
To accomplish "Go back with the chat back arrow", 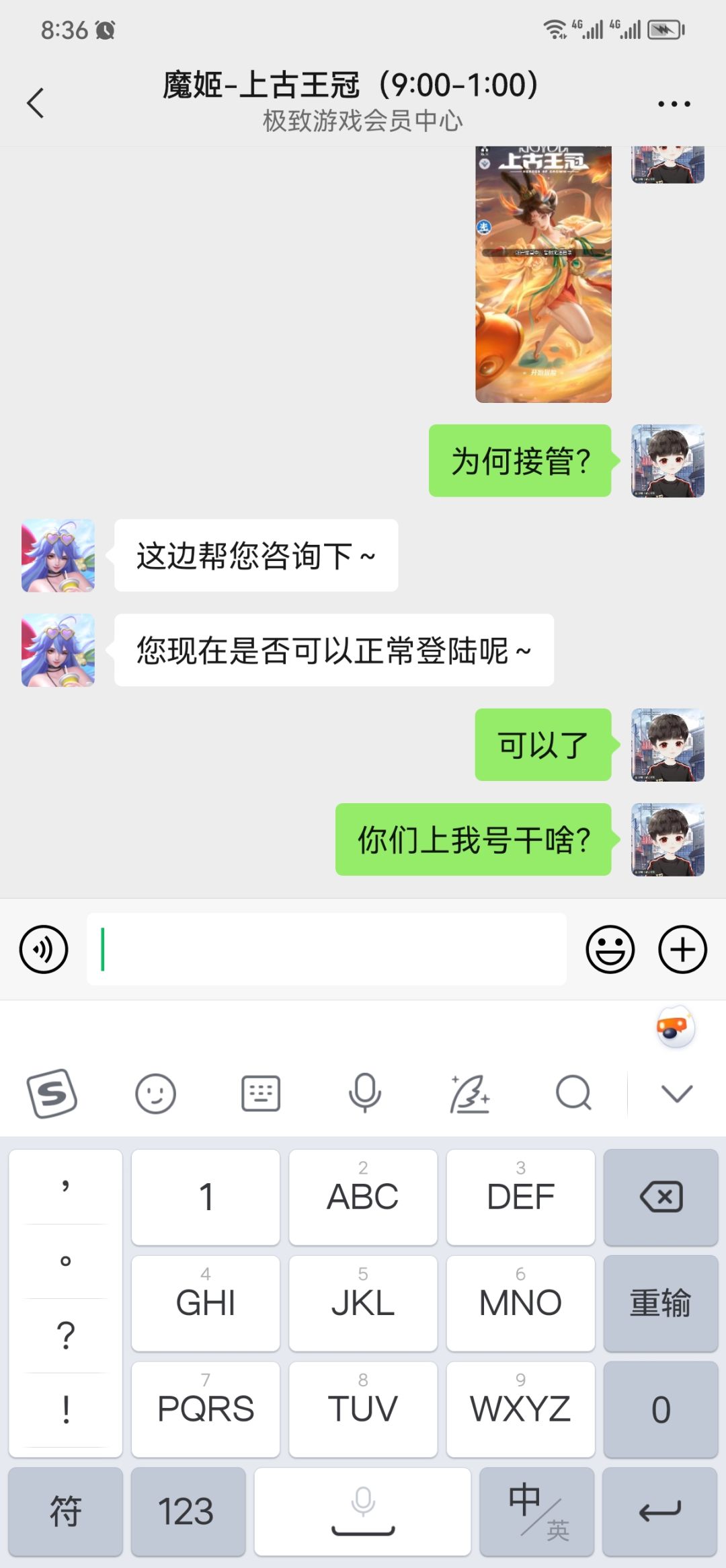I will point(35,102).
